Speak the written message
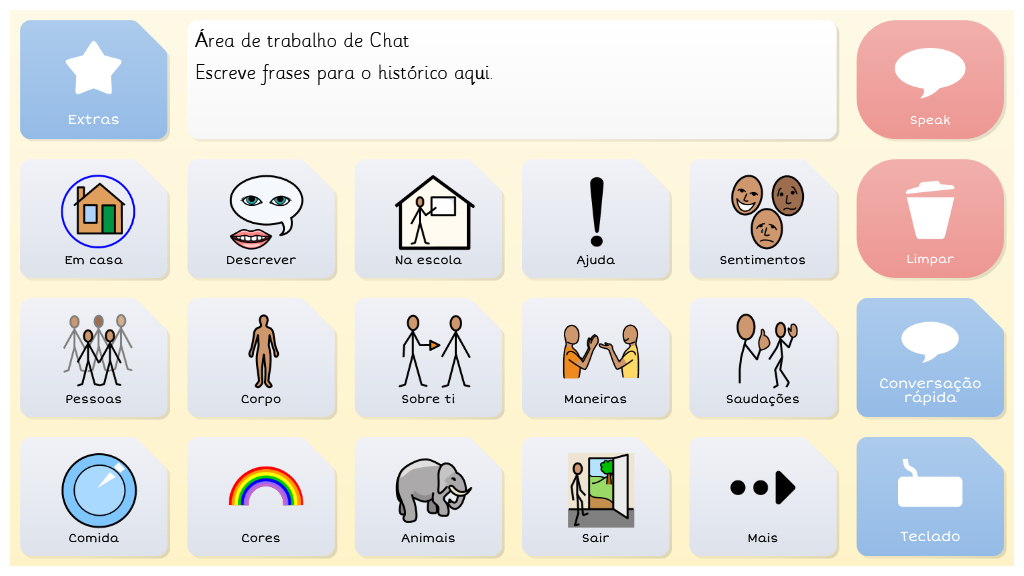Image resolution: width=1024 pixels, height=576 pixels. click(930, 80)
